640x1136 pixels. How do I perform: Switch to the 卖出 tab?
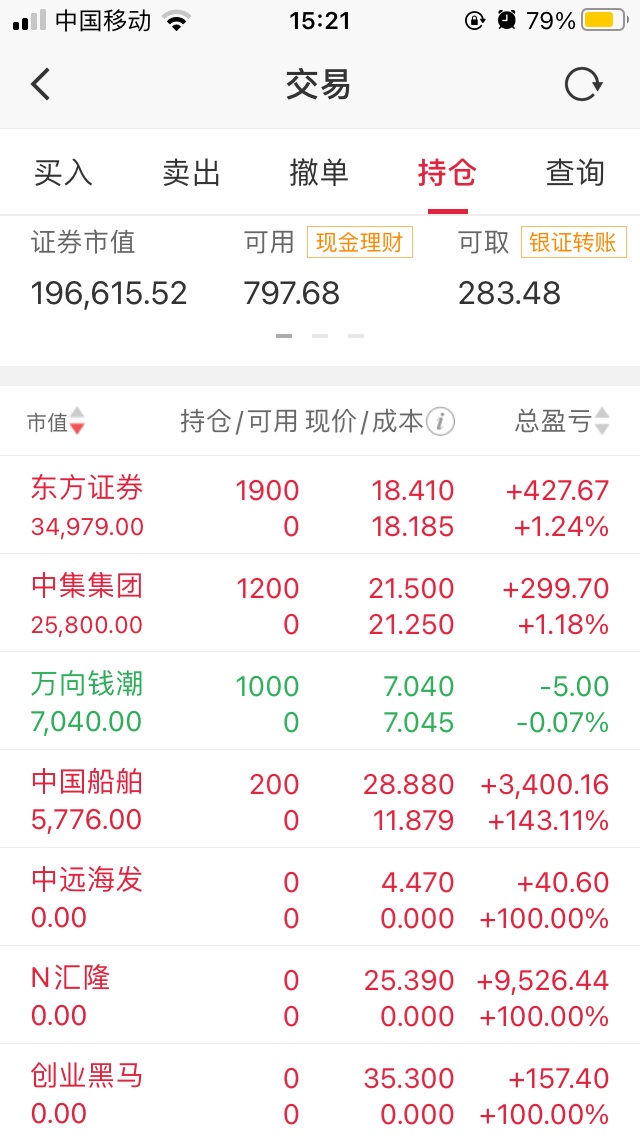191,172
